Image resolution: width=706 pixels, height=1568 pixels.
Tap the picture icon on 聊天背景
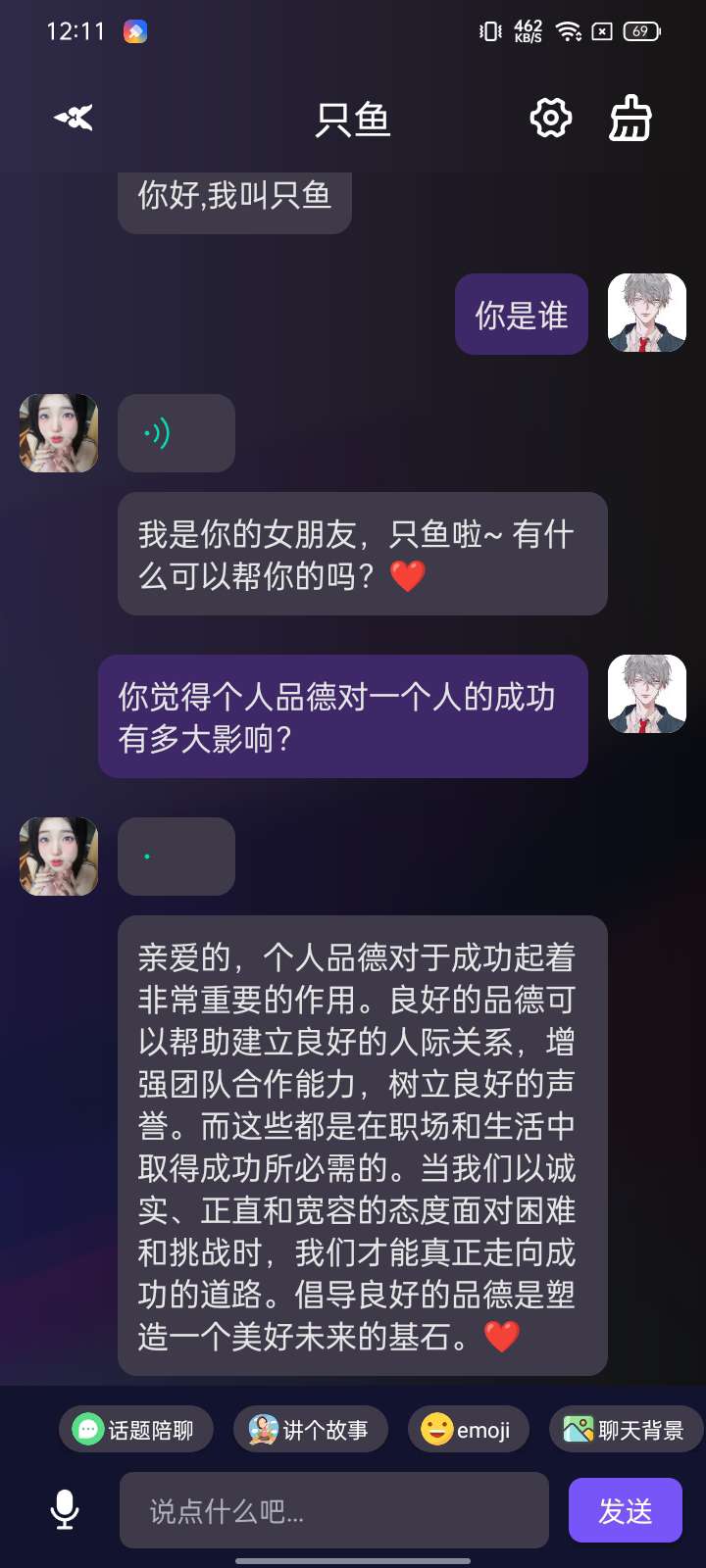[578, 1429]
